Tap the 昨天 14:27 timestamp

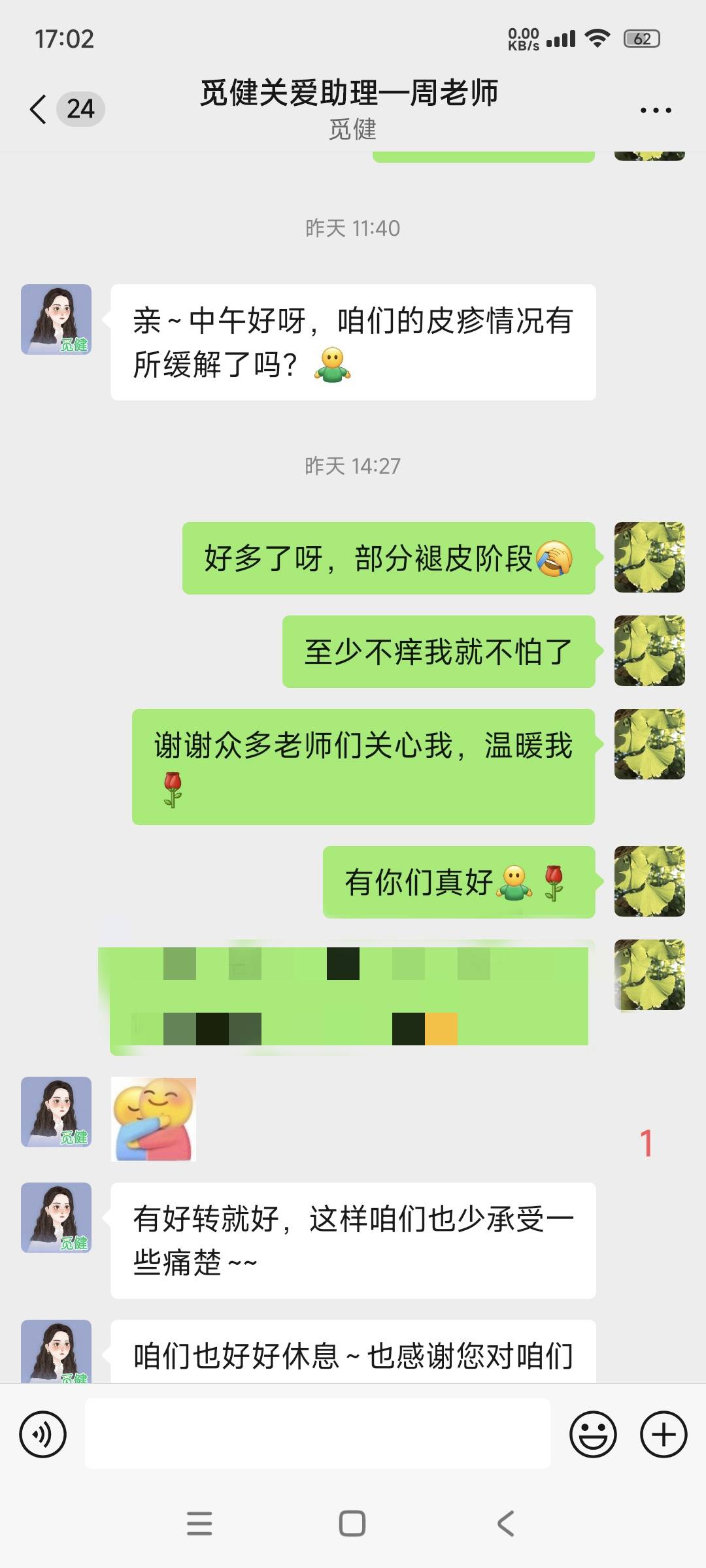(x=352, y=466)
